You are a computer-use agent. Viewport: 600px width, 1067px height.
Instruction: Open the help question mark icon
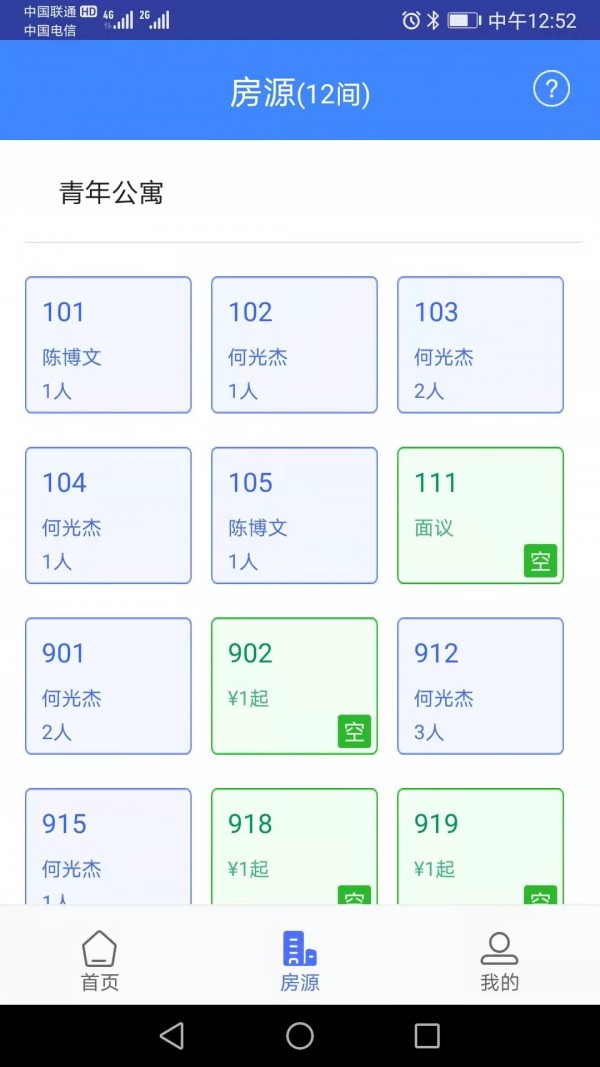(x=551, y=90)
